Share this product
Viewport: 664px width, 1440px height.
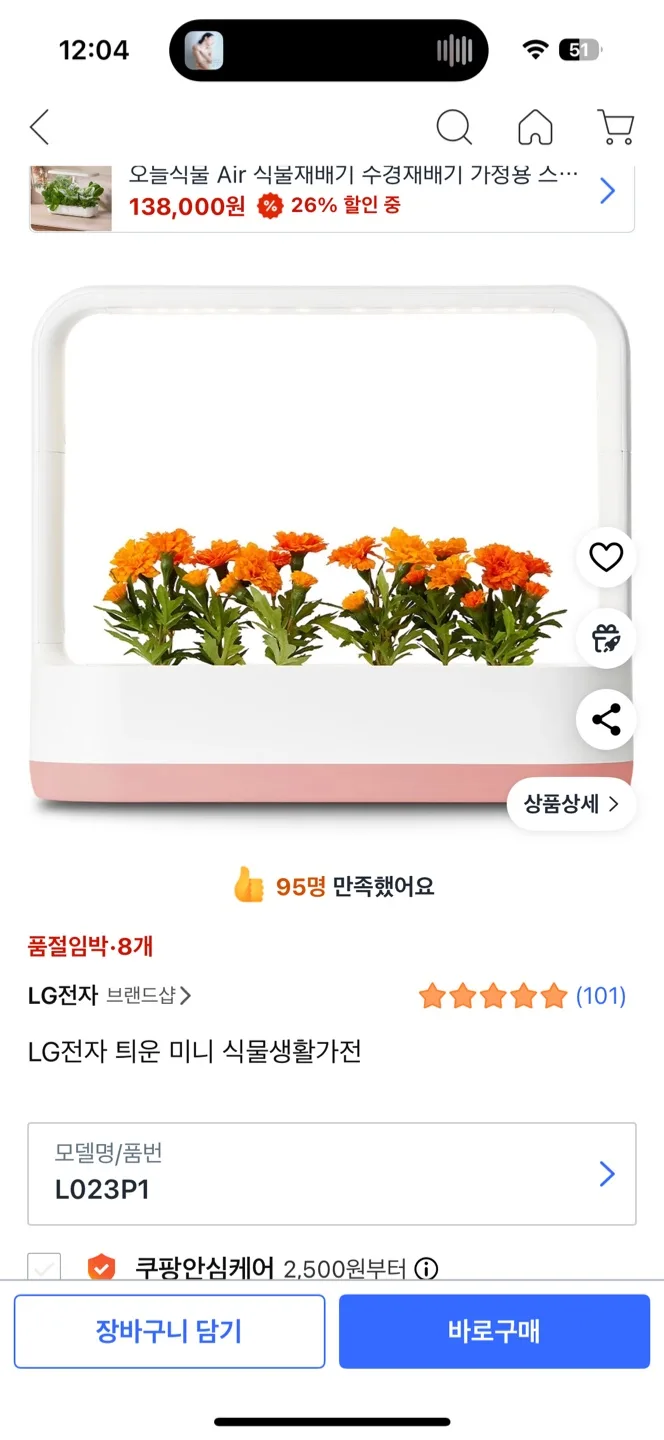click(606, 719)
